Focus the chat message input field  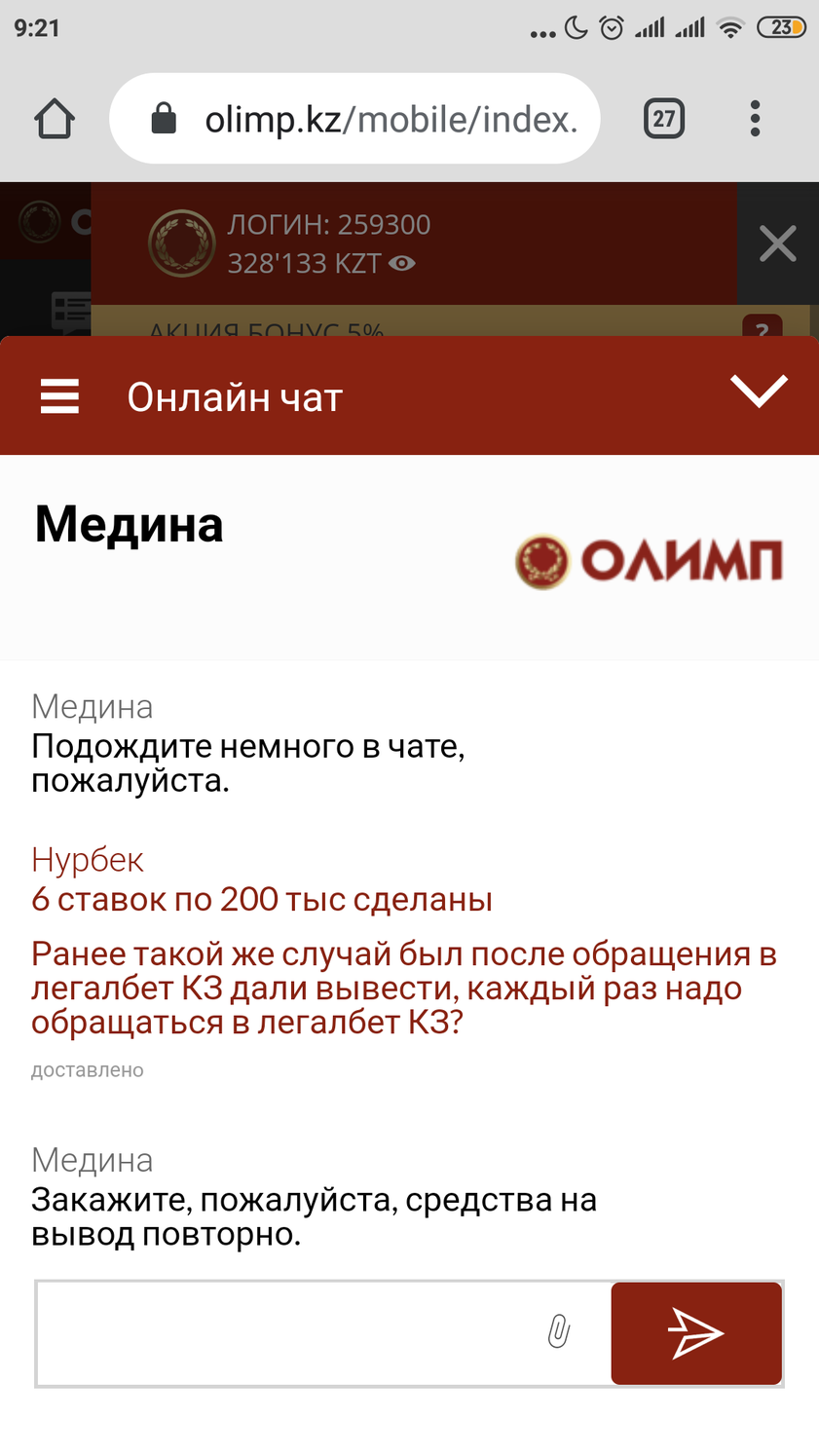[292, 1332]
